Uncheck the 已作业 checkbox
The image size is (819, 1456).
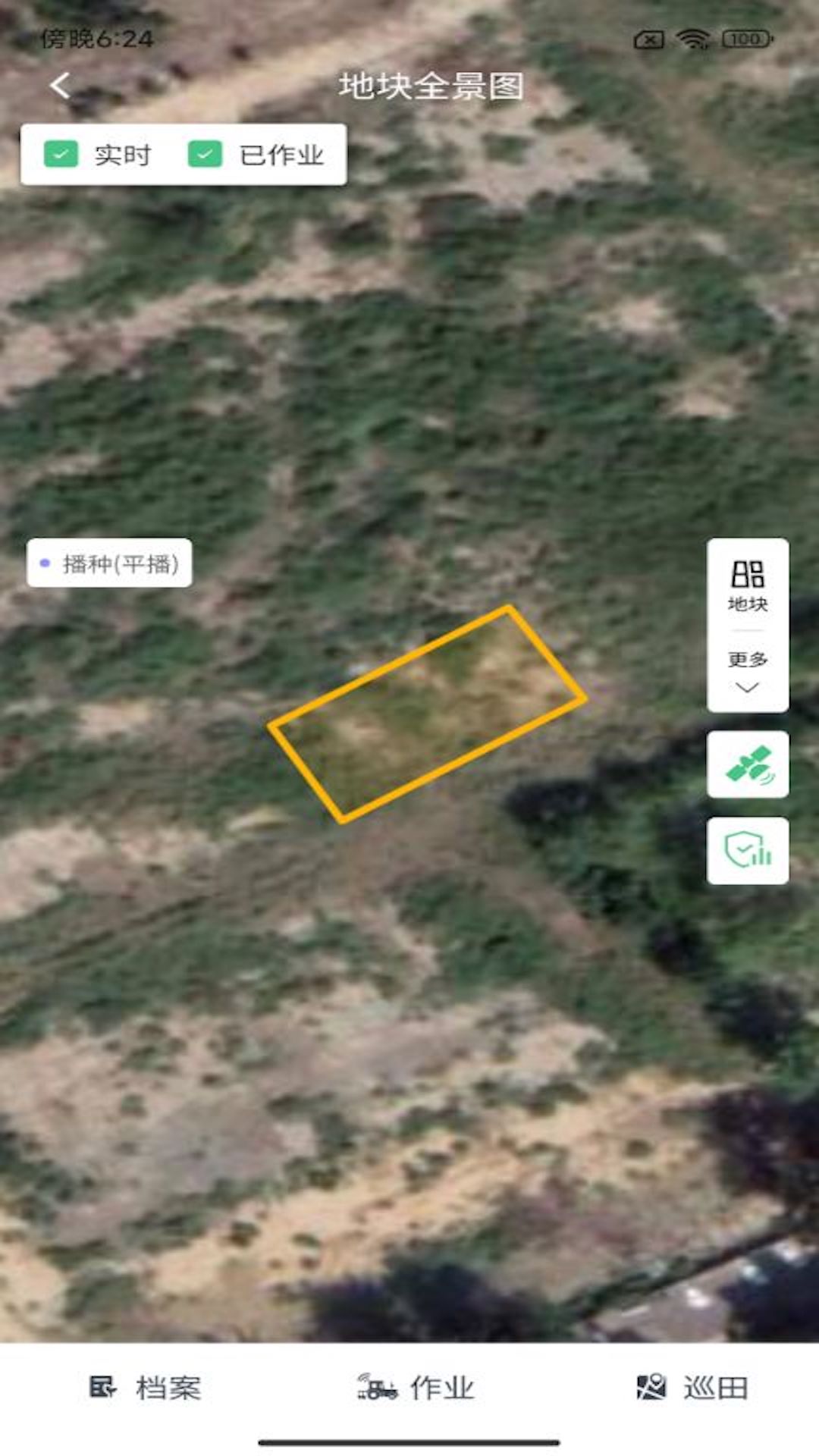[x=205, y=154]
